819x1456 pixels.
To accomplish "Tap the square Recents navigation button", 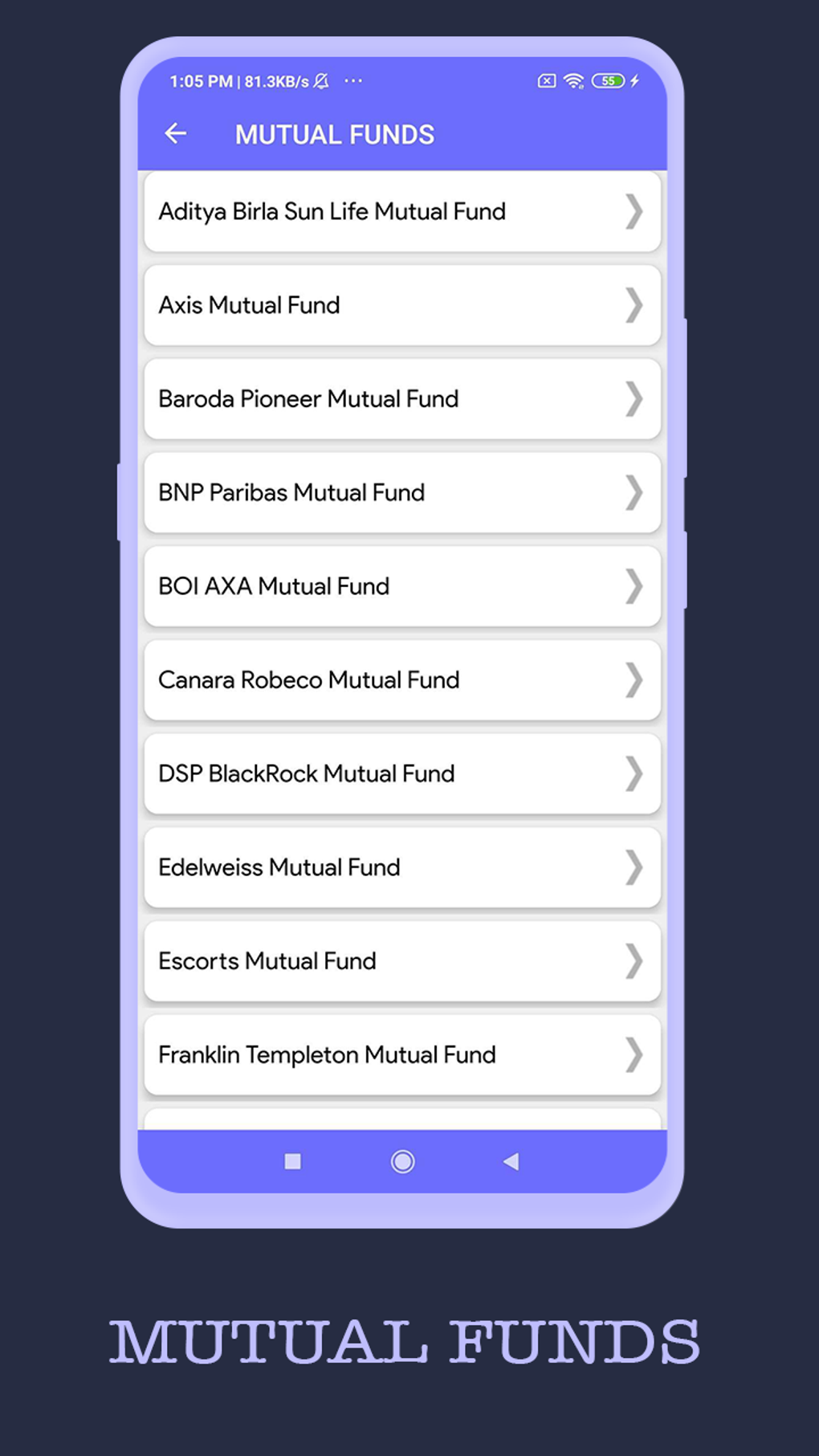I will tap(293, 1161).
